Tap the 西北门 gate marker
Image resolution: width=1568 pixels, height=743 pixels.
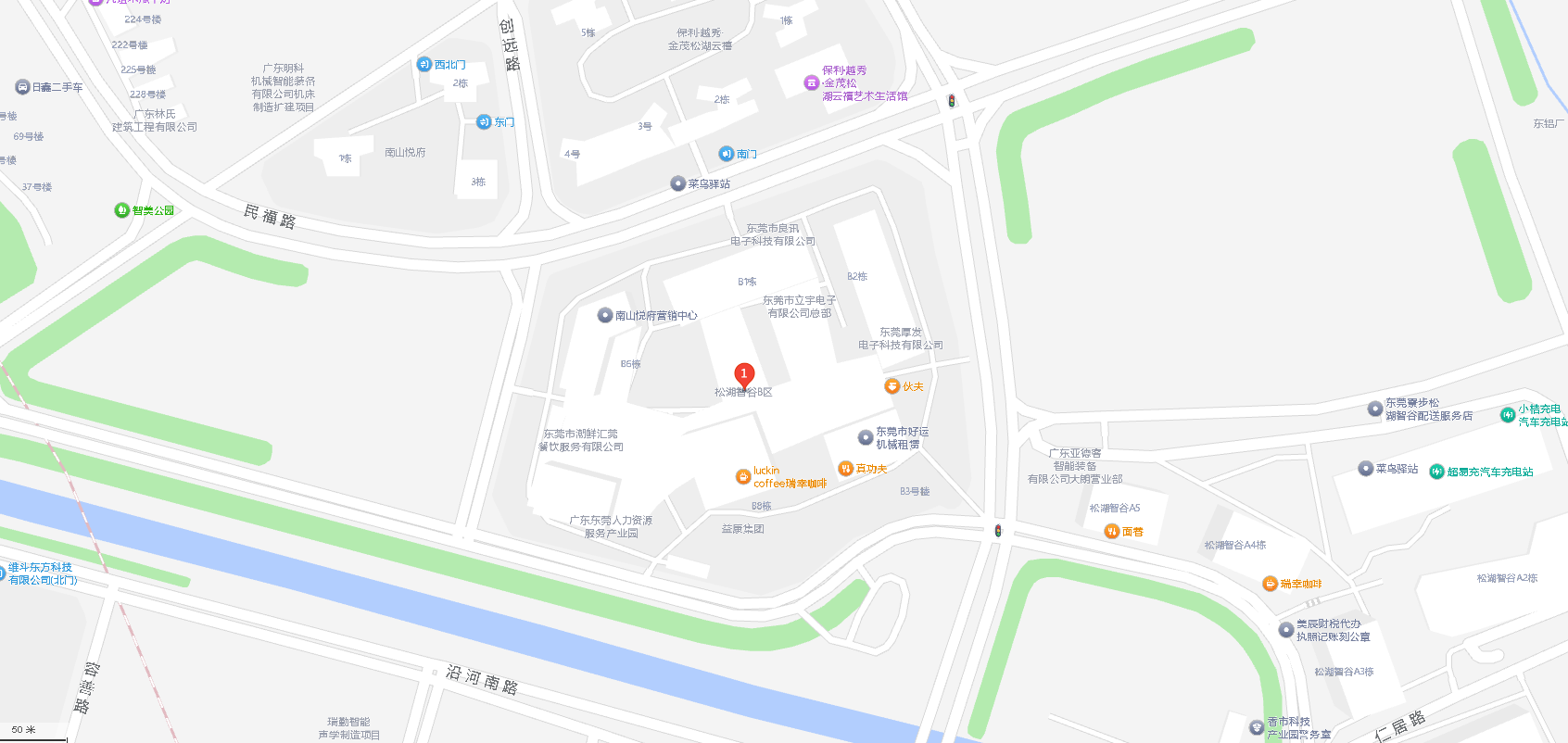click(424, 64)
